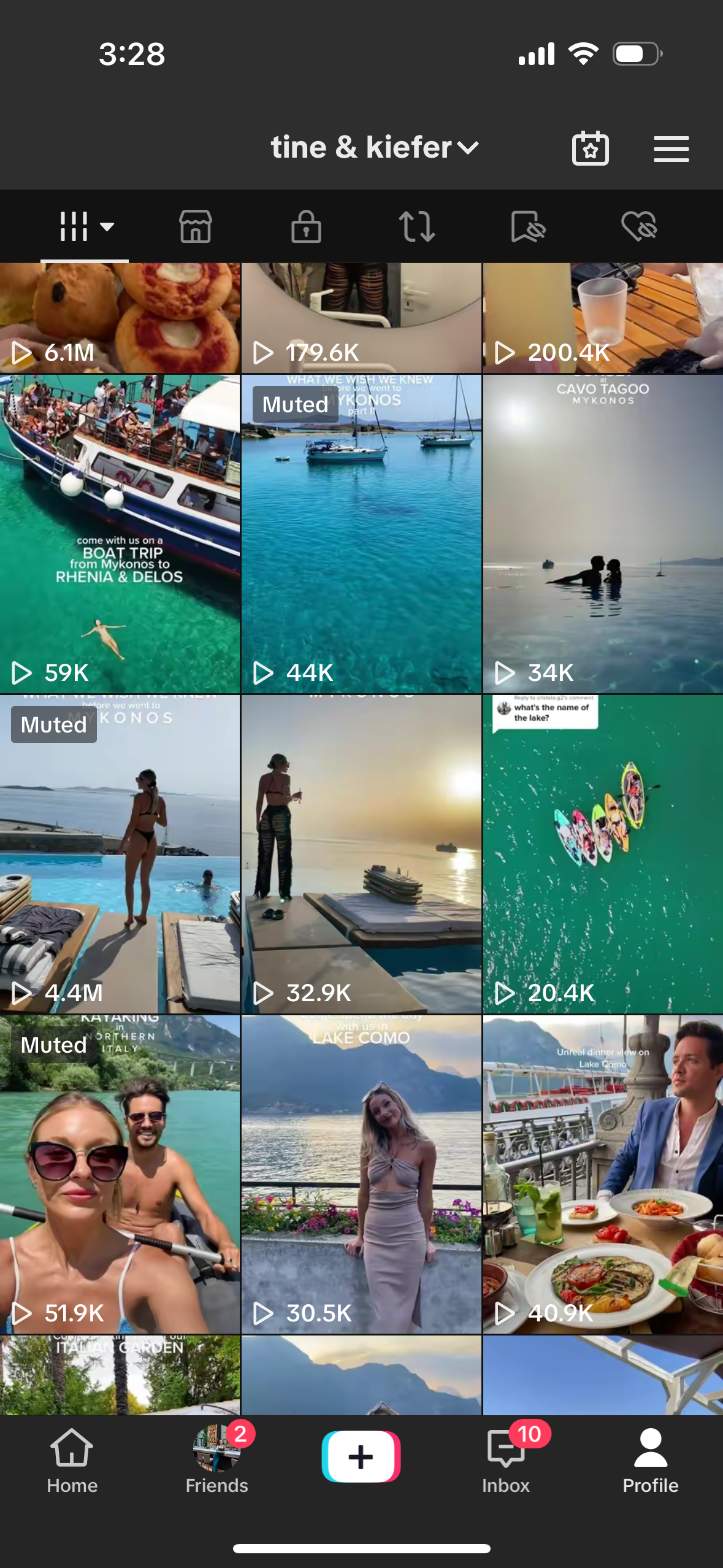Screen dimensions: 723x1568
Task: Open the Cavo Tagoo Mykonos video
Action: [603, 534]
